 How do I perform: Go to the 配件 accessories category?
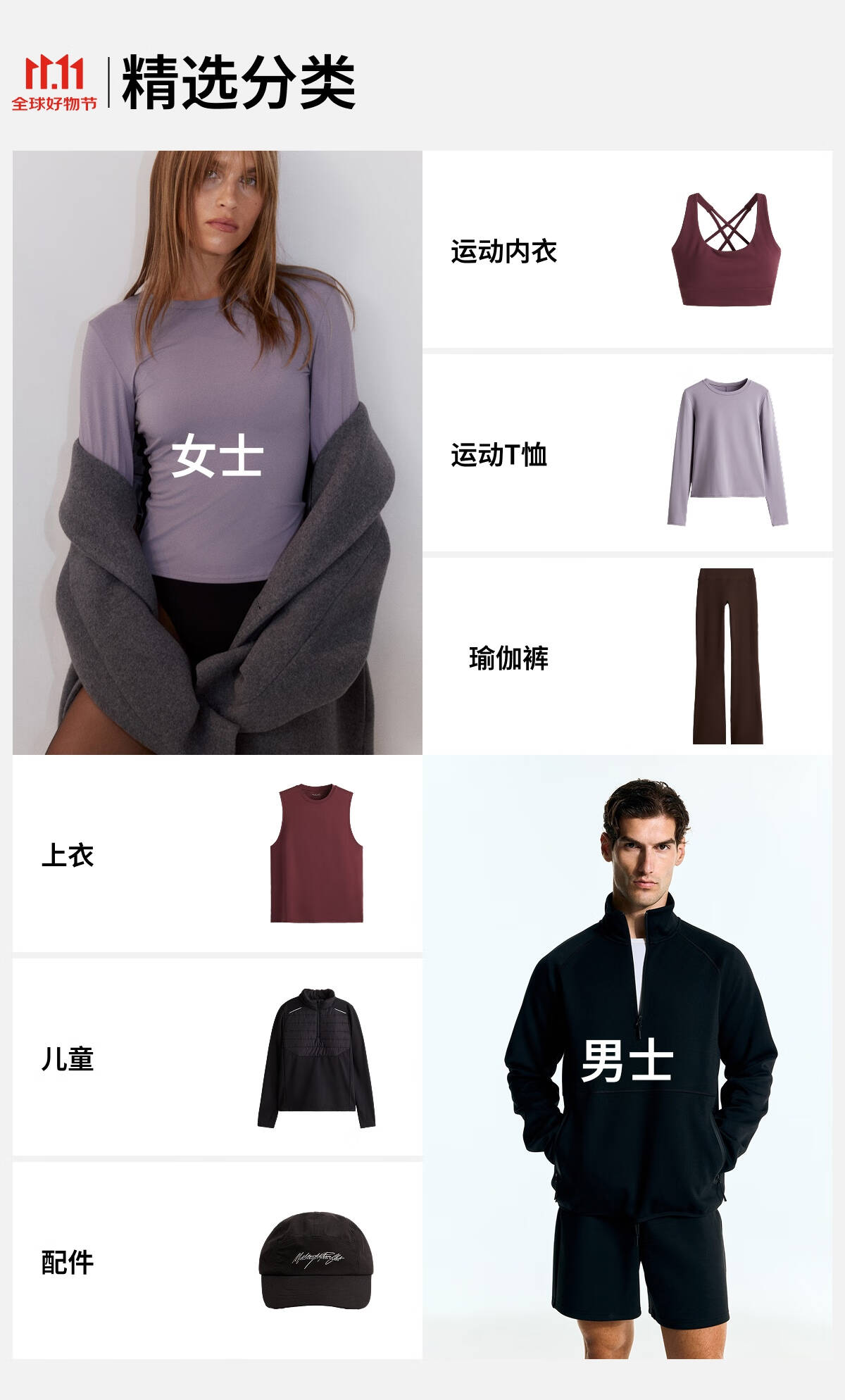[x=218, y=1261]
